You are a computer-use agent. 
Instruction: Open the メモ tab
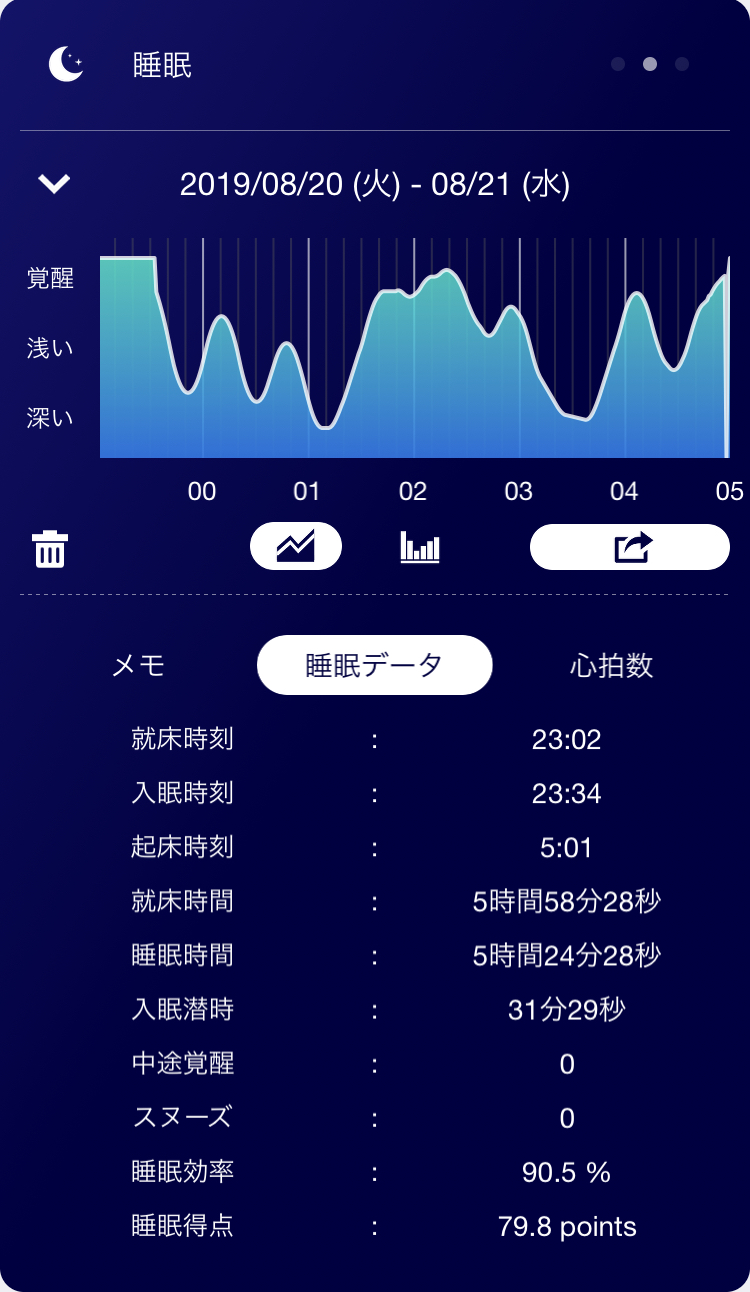[x=139, y=666]
